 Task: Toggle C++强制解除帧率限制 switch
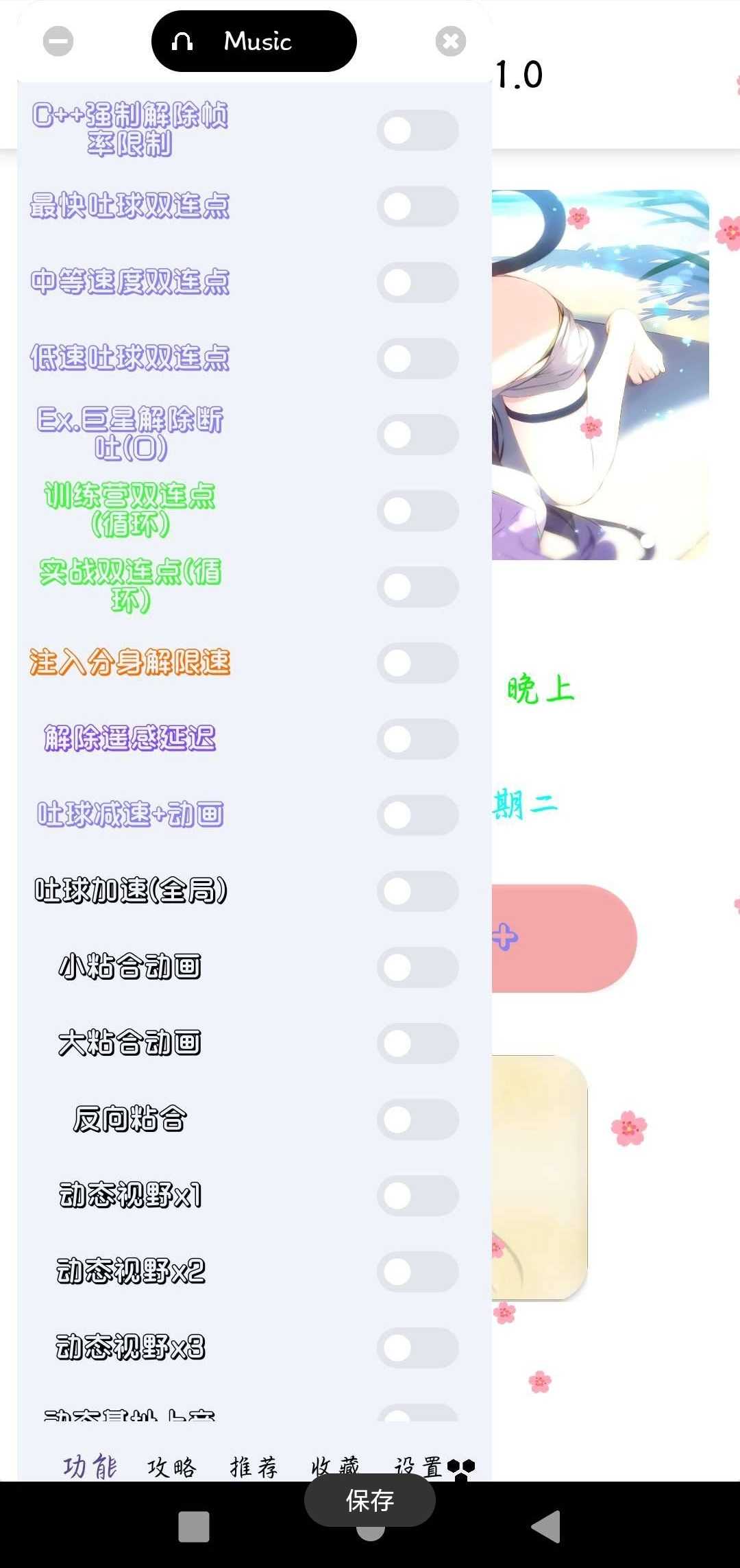(417, 130)
